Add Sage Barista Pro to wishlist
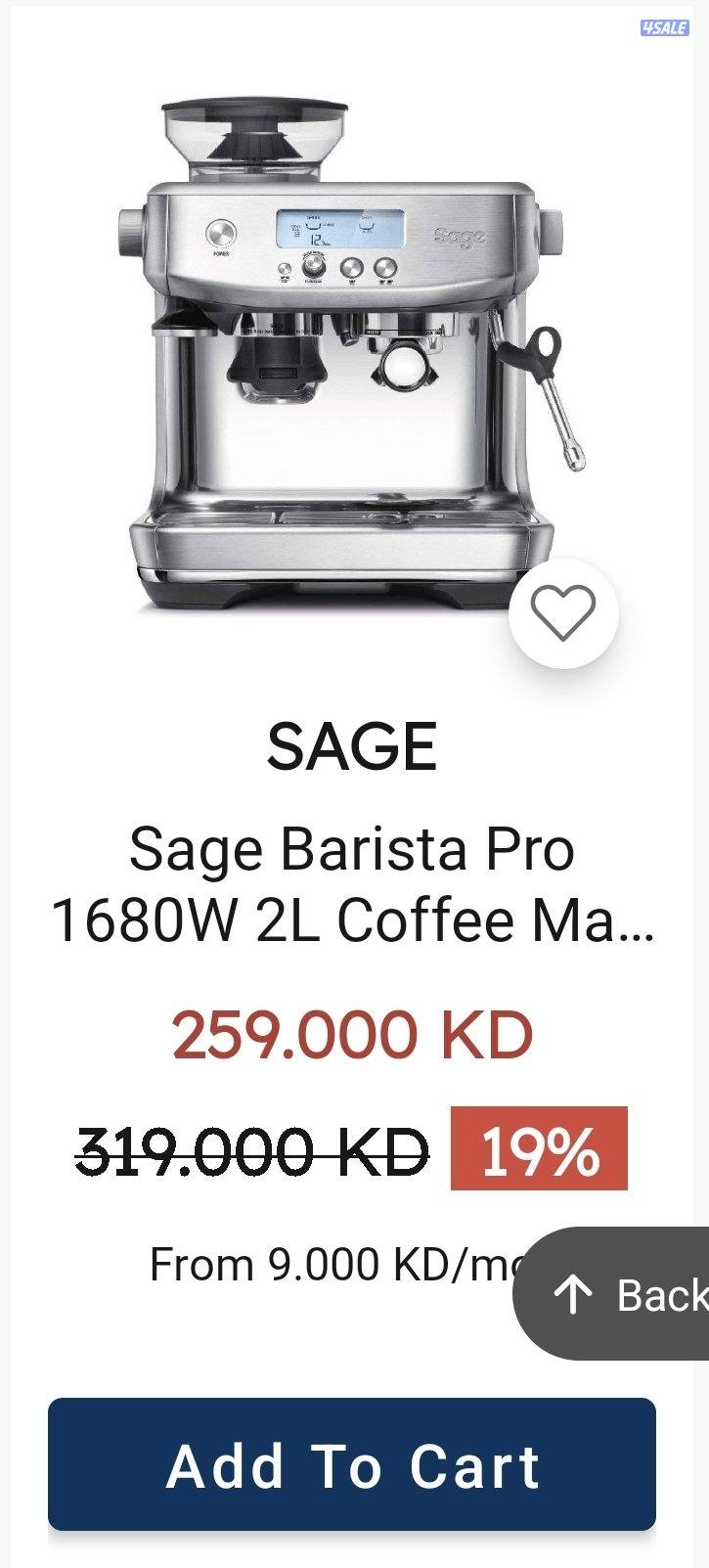Viewport: 709px width, 1568px height. 563,613
